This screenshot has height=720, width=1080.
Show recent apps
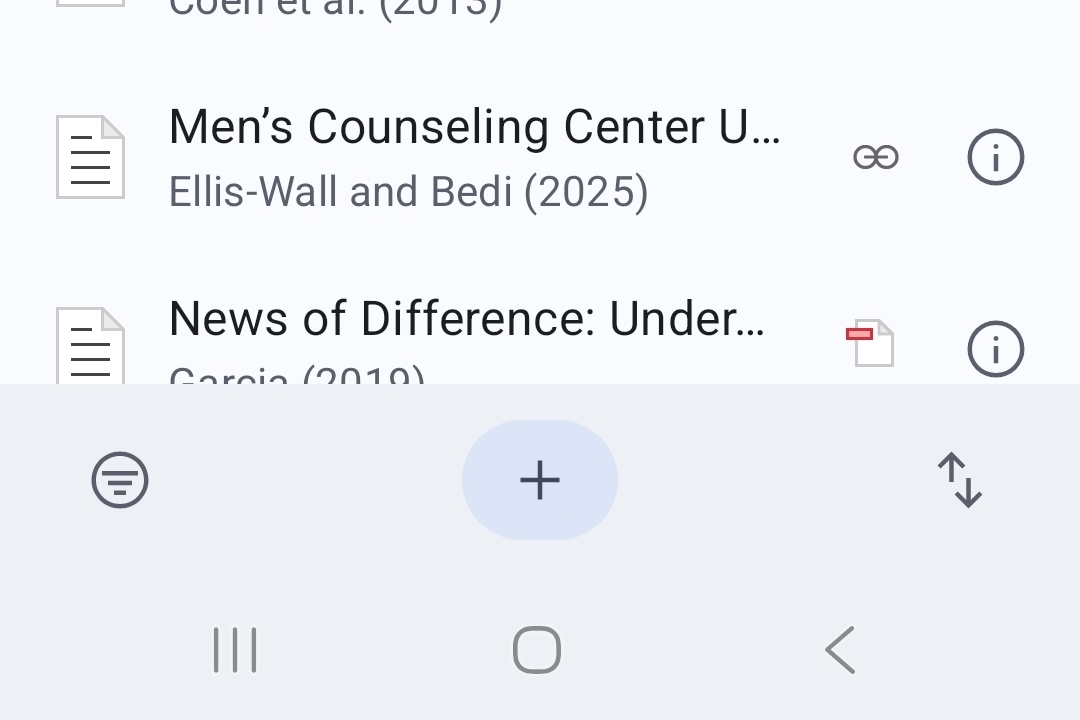click(235, 650)
